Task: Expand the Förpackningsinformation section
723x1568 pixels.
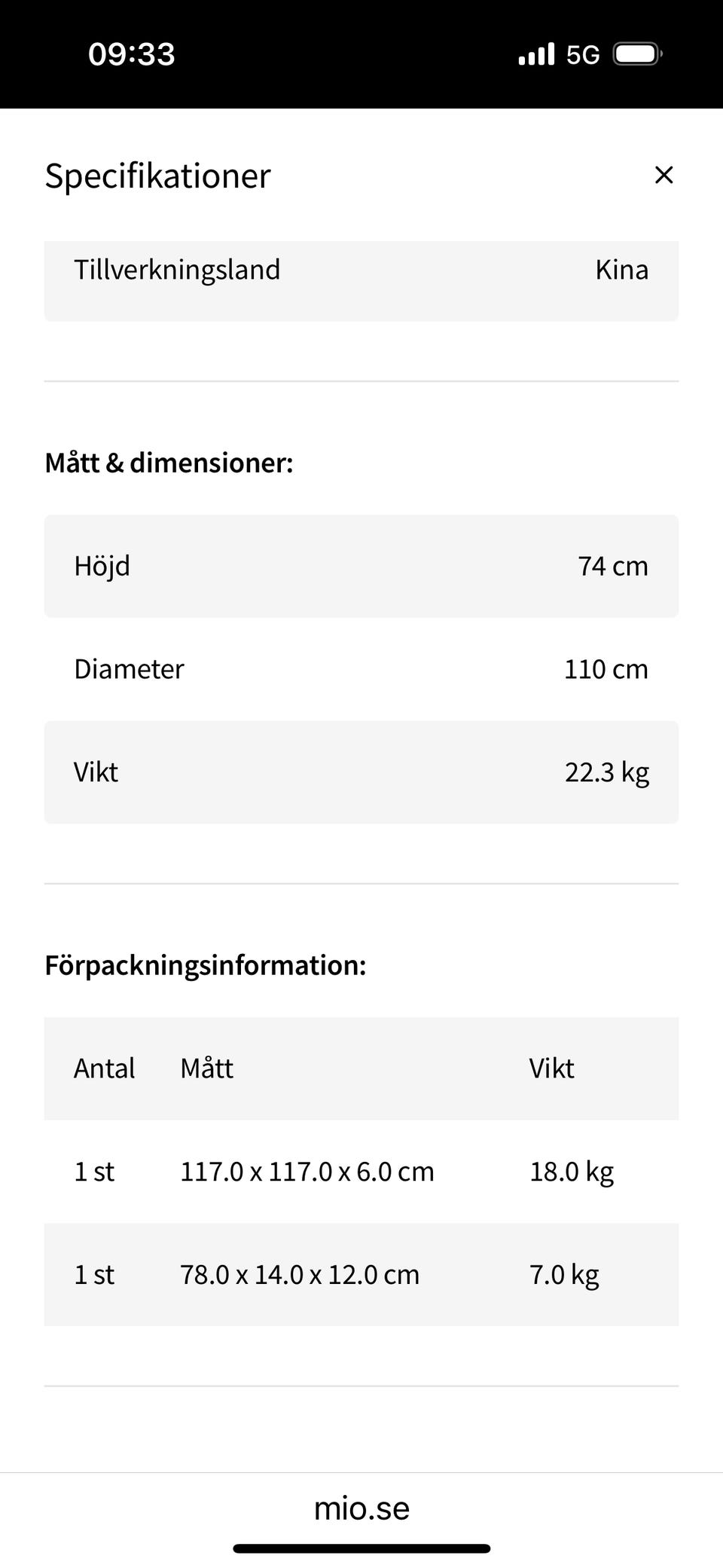Action: (206, 965)
